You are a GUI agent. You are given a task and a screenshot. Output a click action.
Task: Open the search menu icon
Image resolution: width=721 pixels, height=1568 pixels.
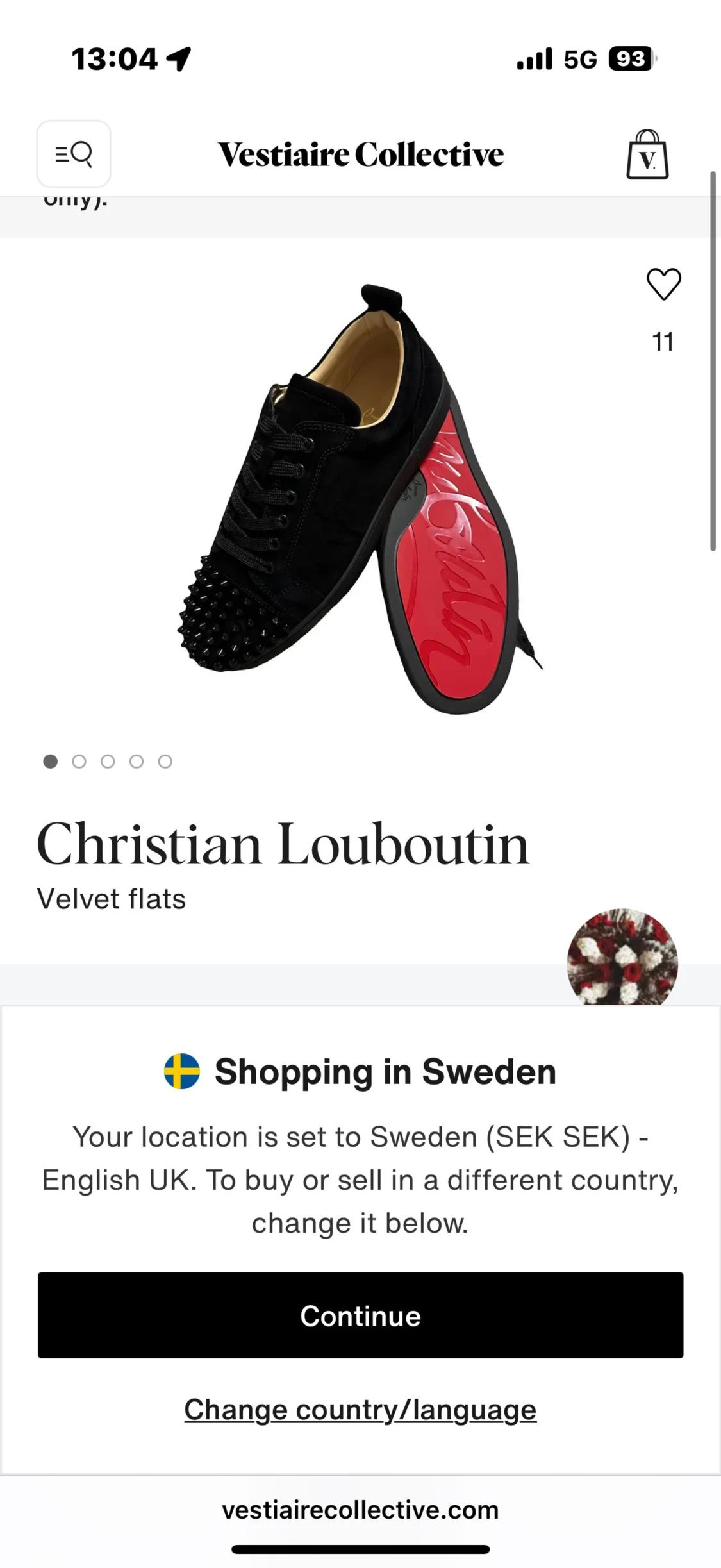(x=74, y=154)
